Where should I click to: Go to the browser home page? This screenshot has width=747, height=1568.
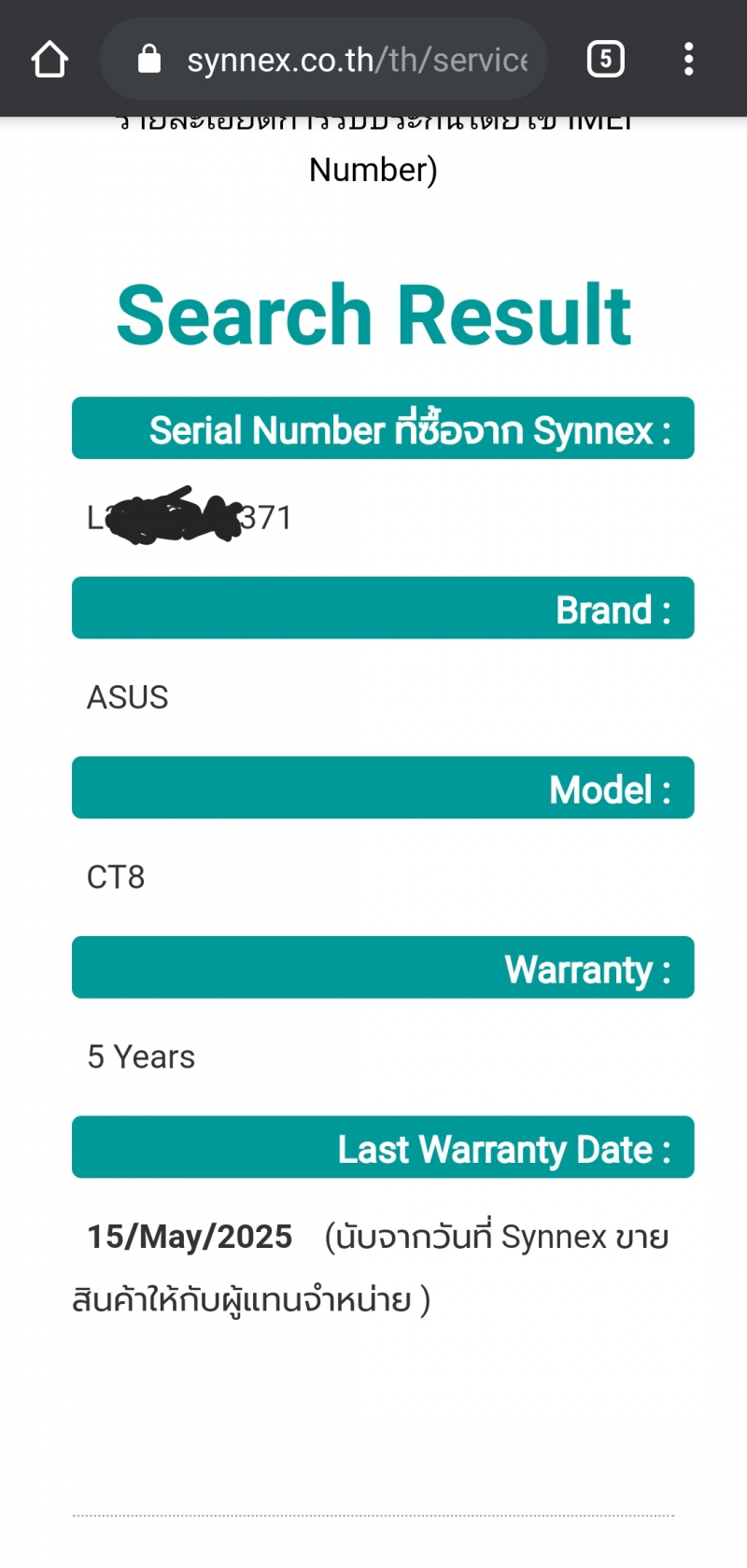(49, 59)
